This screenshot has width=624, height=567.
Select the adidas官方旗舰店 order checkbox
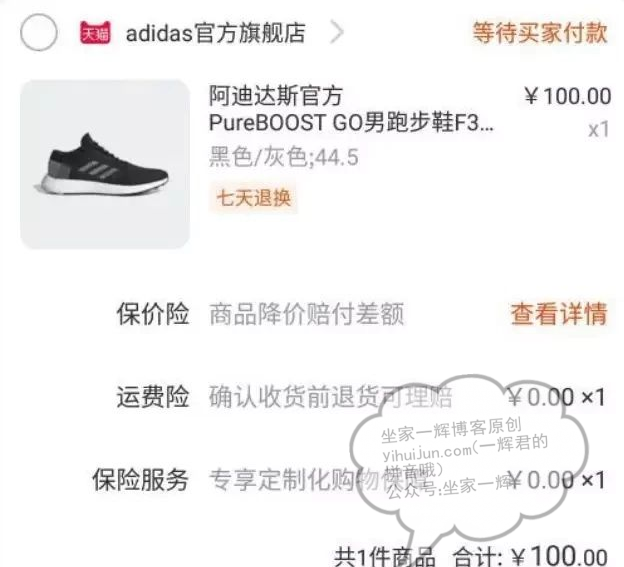pos(38,34)
